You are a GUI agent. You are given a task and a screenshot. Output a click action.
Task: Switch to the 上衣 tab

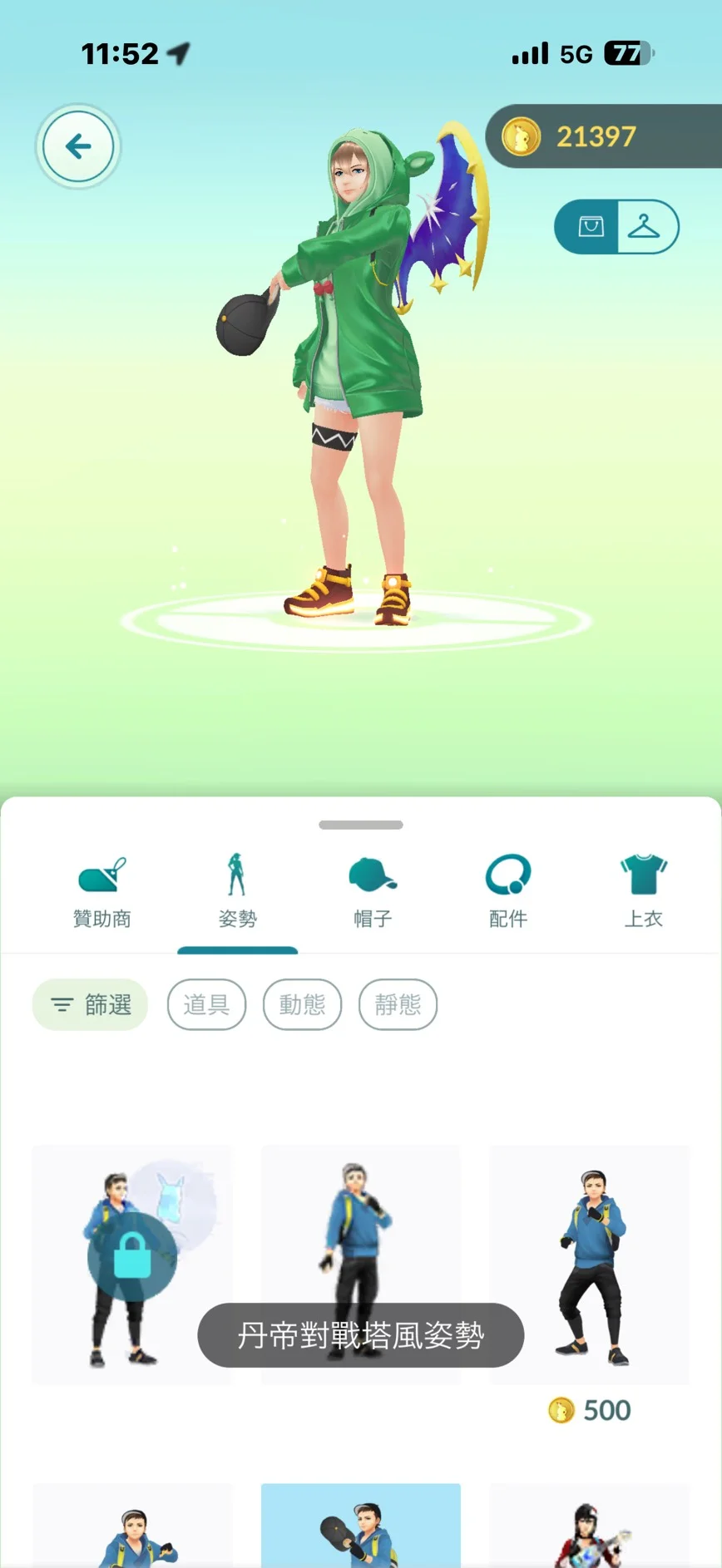coord(643,893)
